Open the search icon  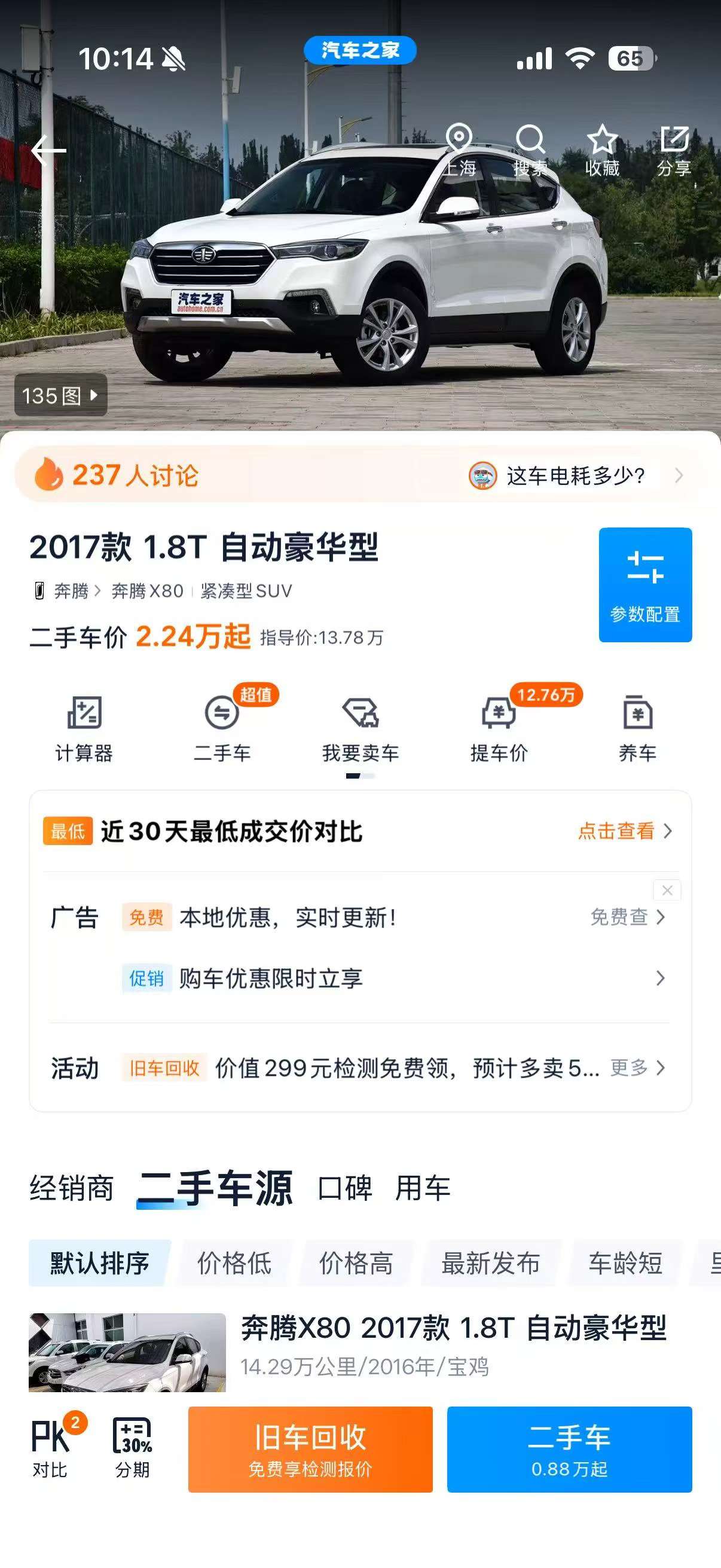530,150
